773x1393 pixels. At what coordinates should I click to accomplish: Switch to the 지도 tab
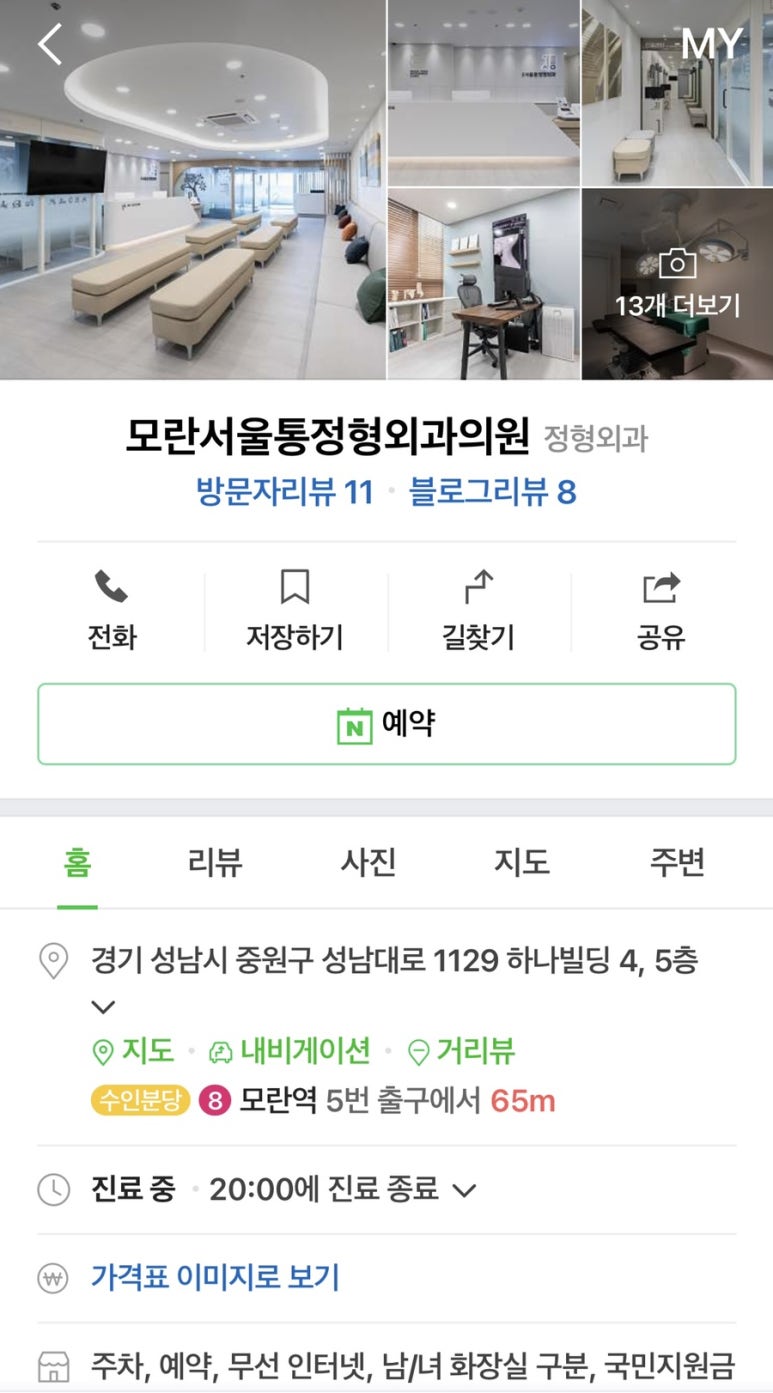tap(522, 862)
